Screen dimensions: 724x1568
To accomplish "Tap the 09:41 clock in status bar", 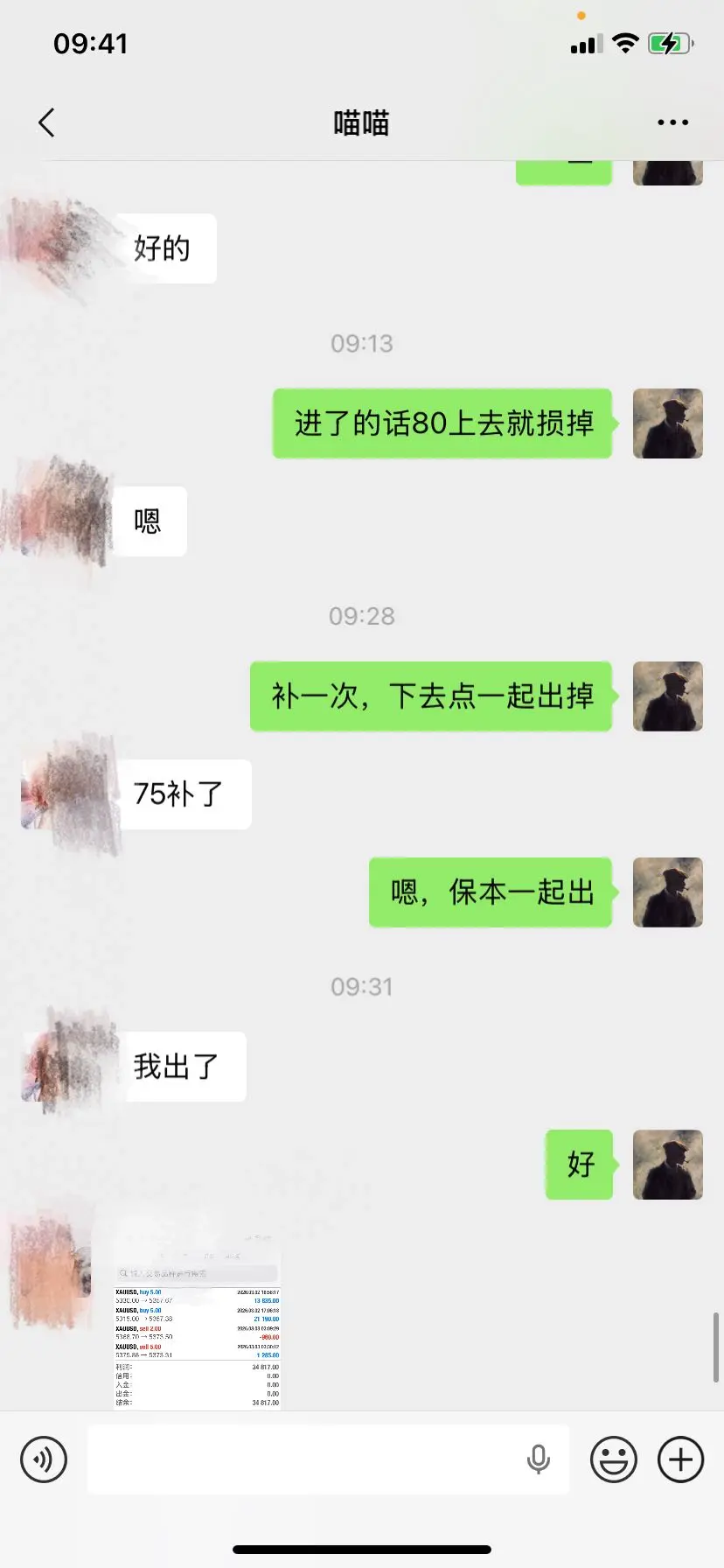I will [x=91, y=43].
